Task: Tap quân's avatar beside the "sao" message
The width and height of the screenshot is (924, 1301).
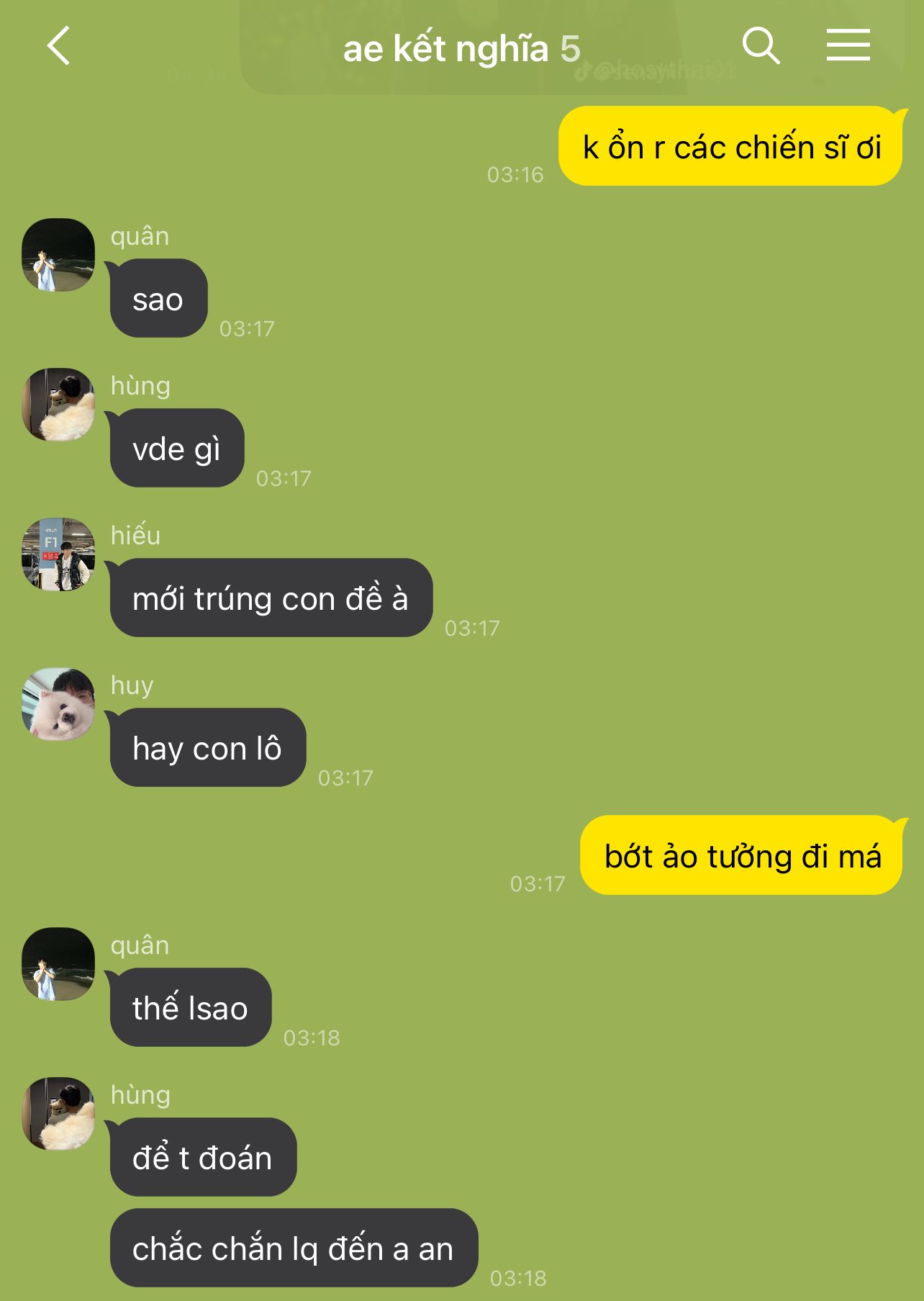Action: click(58, 255)
